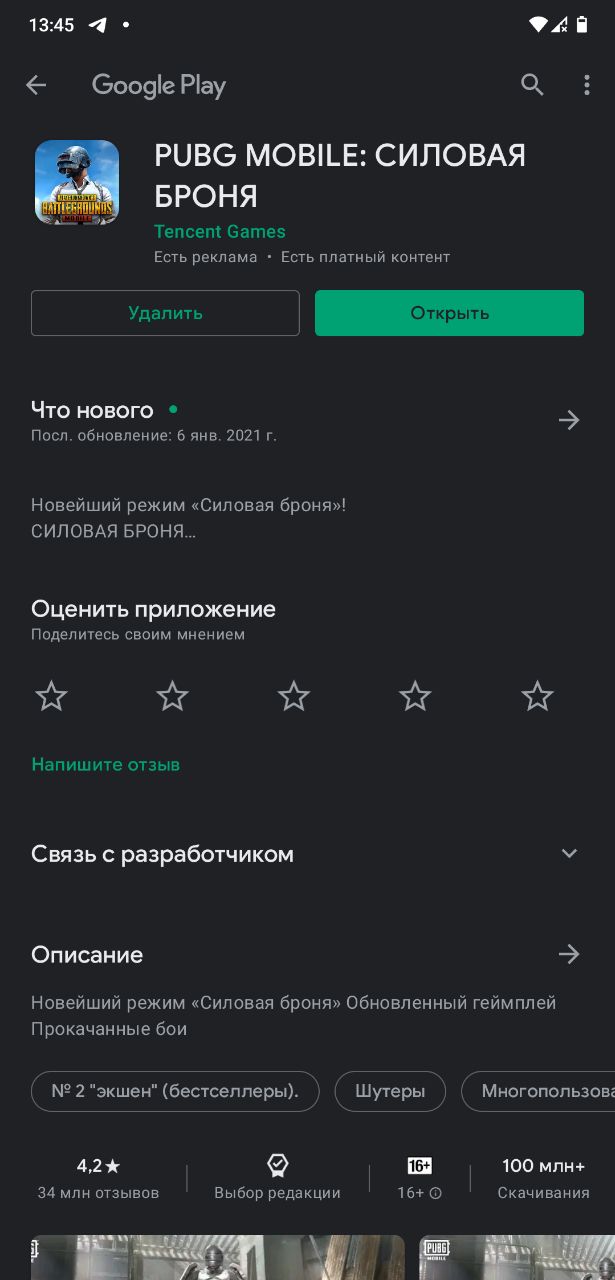The image size is (615, 1280).
Task: Launch the game with Открыть button
Action: click(x=449, y=313)
